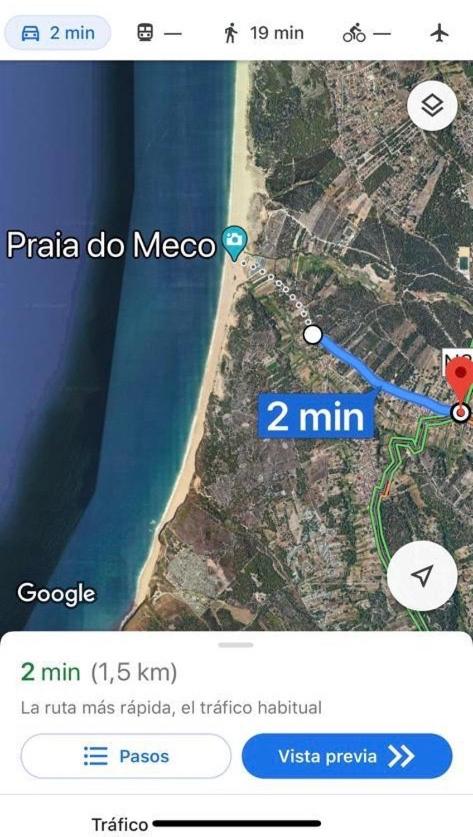Center the map on my location arrow

pos(422,576)
